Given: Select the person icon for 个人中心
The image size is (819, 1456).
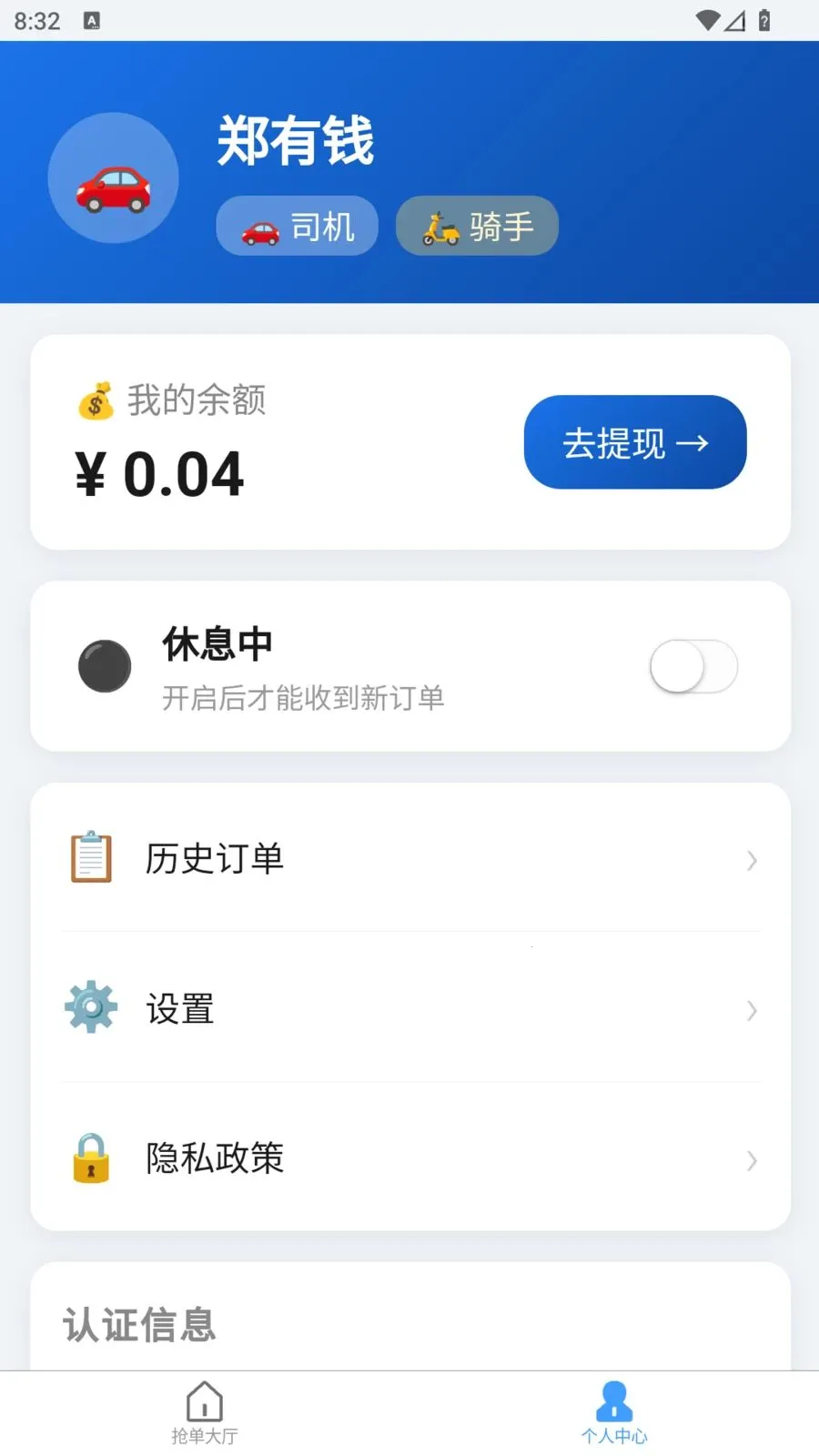Looking at the screenshot, I should (614, 1402).
